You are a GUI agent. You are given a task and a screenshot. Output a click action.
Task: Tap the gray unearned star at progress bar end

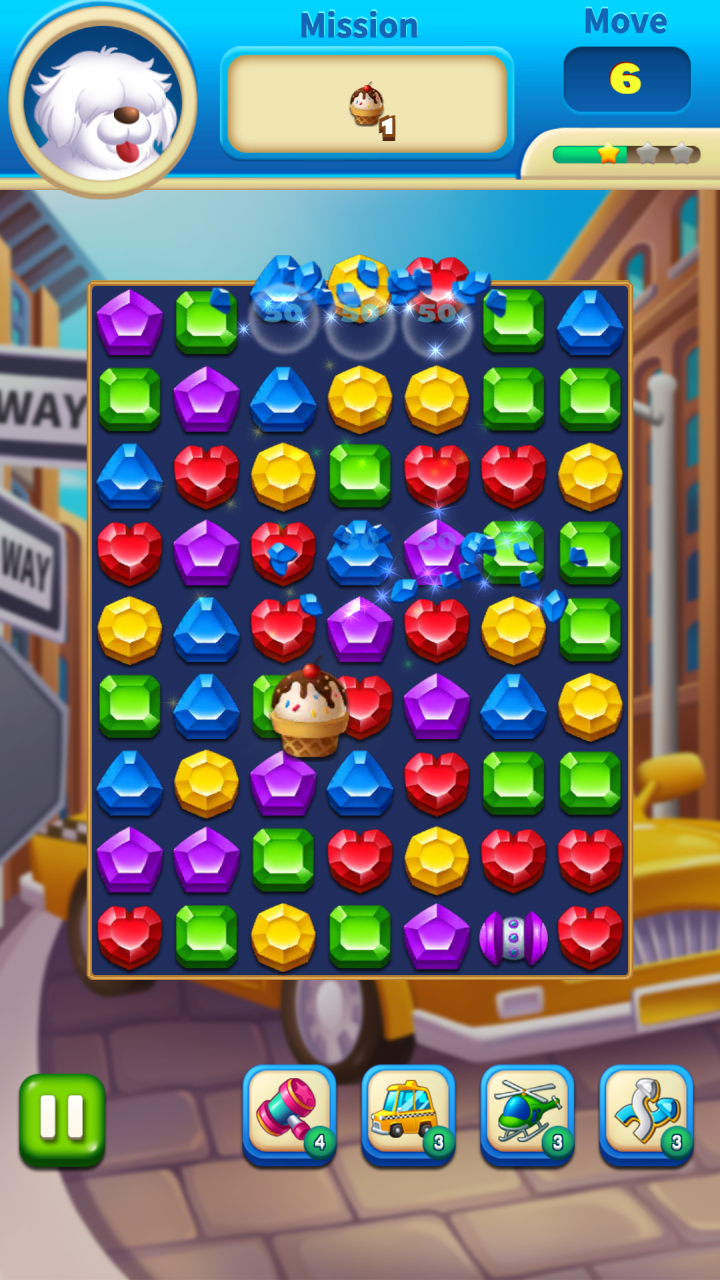pos(680,155)
